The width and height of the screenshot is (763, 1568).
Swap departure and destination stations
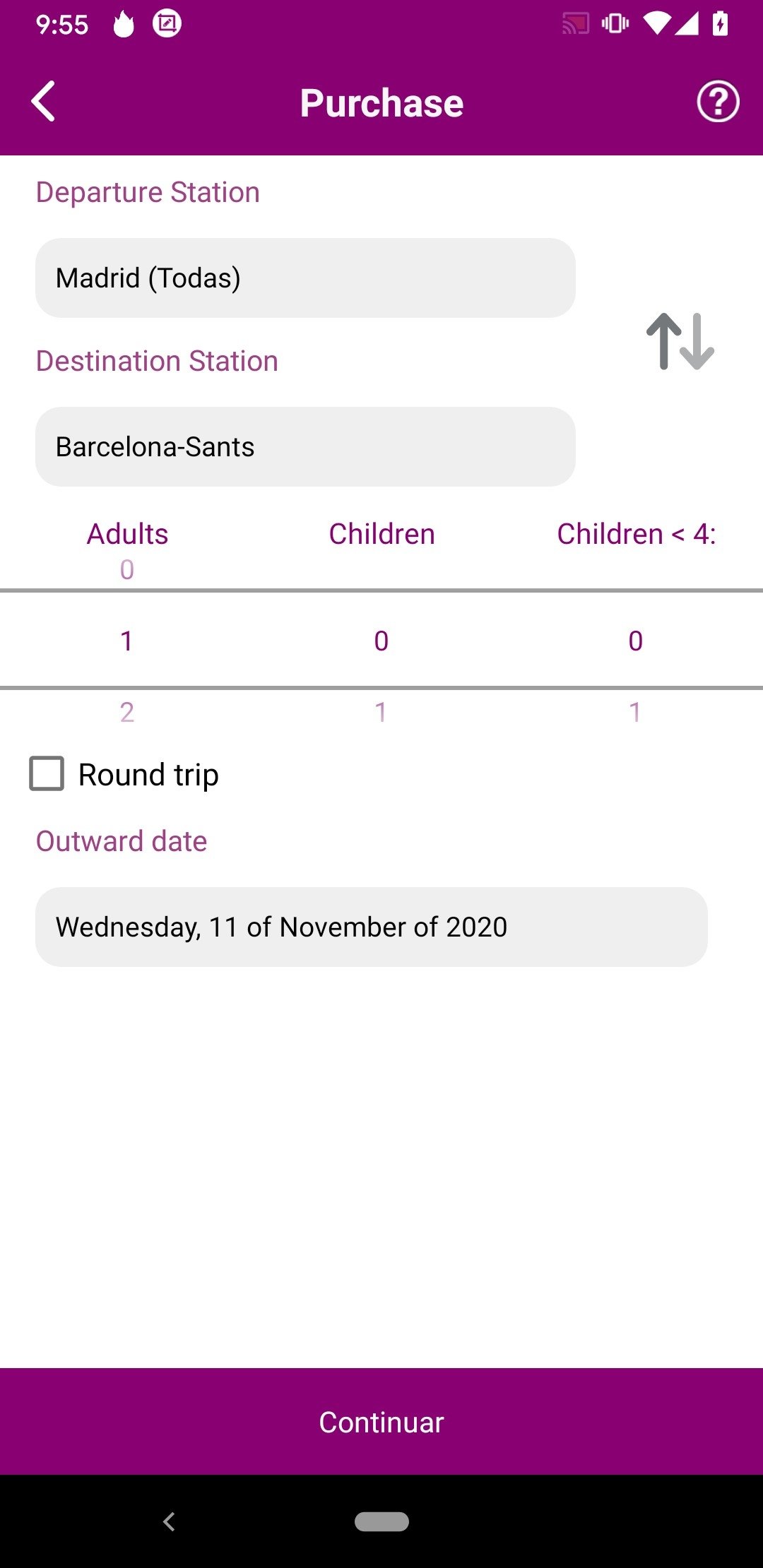680,341
